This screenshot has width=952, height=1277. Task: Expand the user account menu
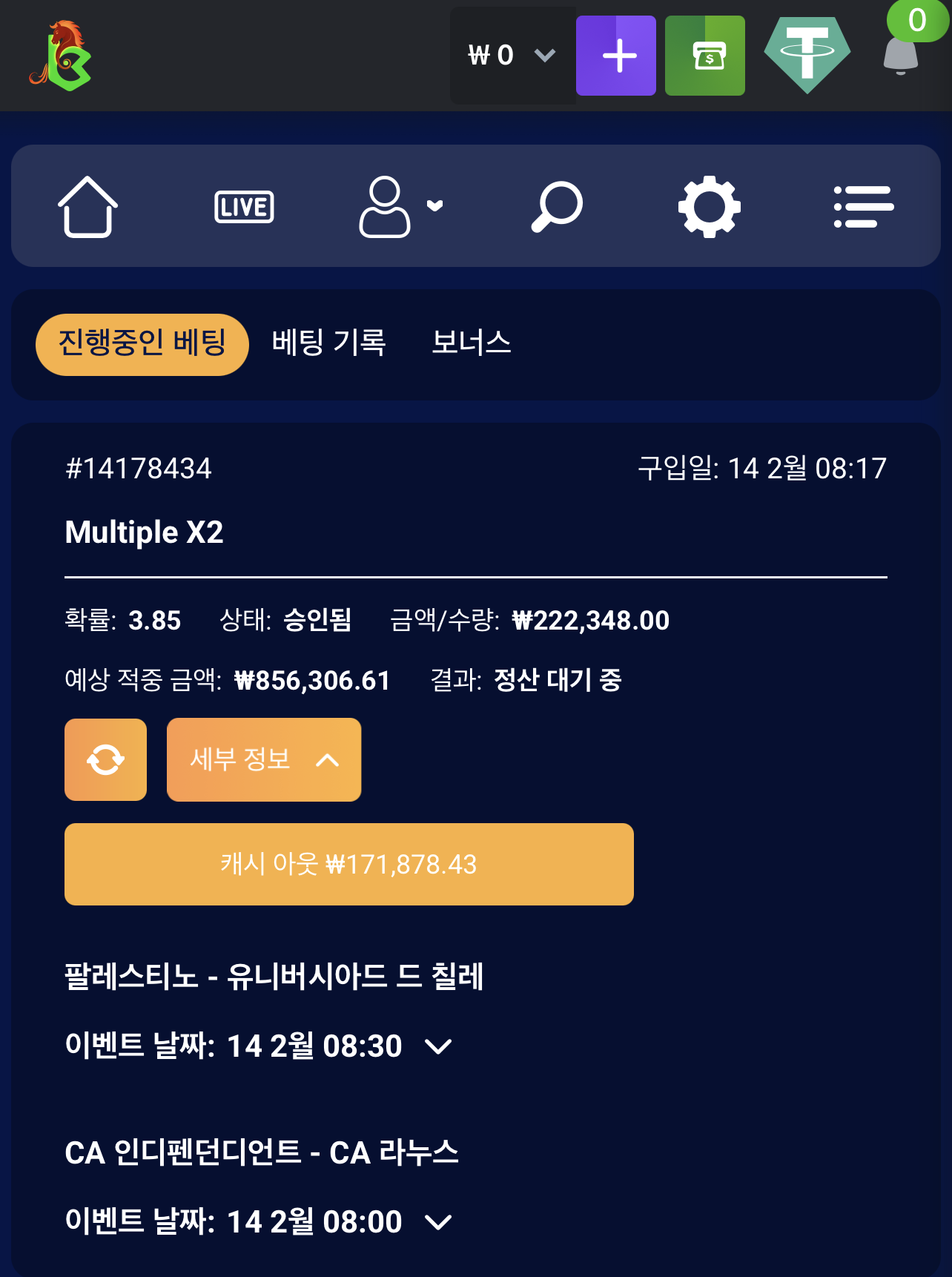tap(400, 206)
